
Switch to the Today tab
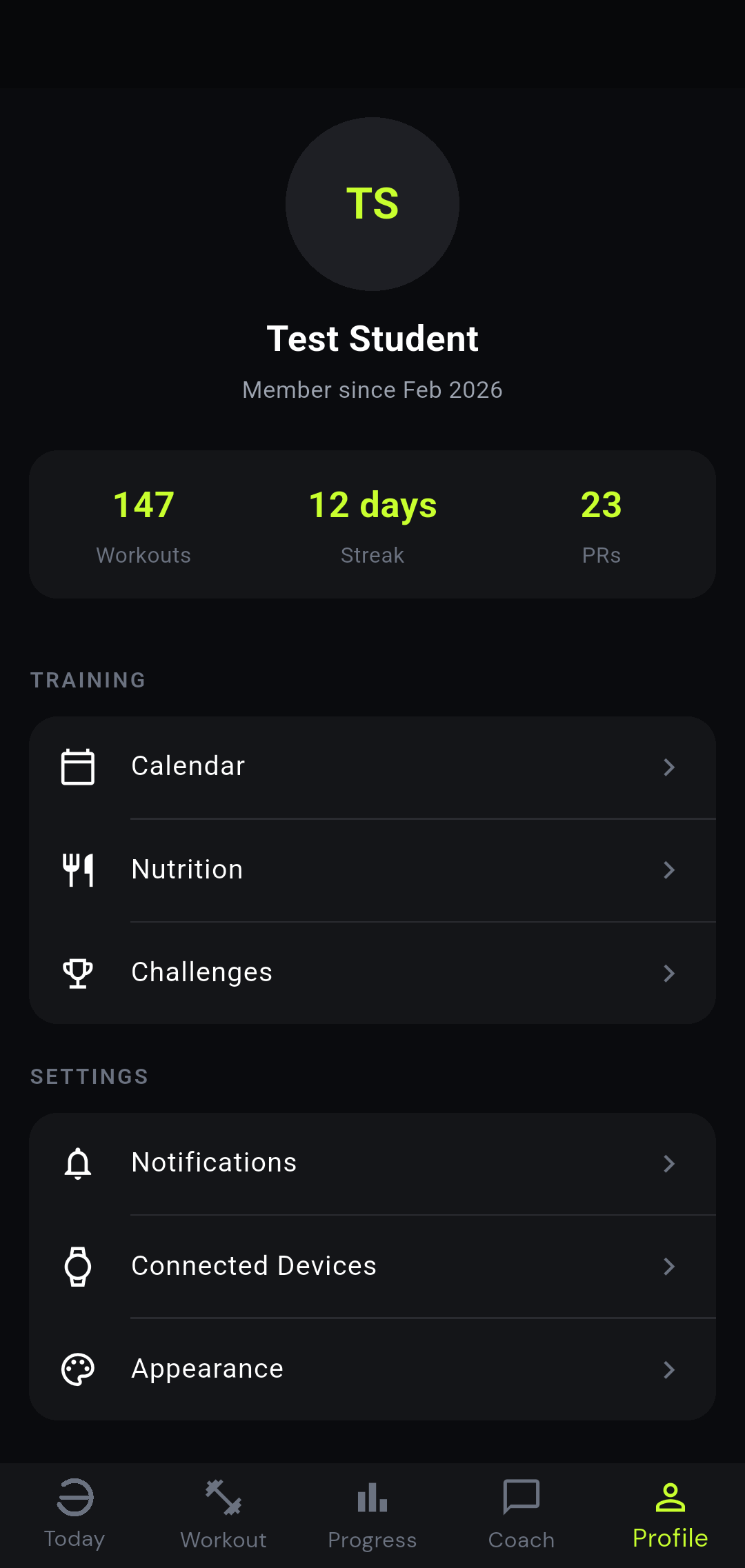(x=74, y=1514)
